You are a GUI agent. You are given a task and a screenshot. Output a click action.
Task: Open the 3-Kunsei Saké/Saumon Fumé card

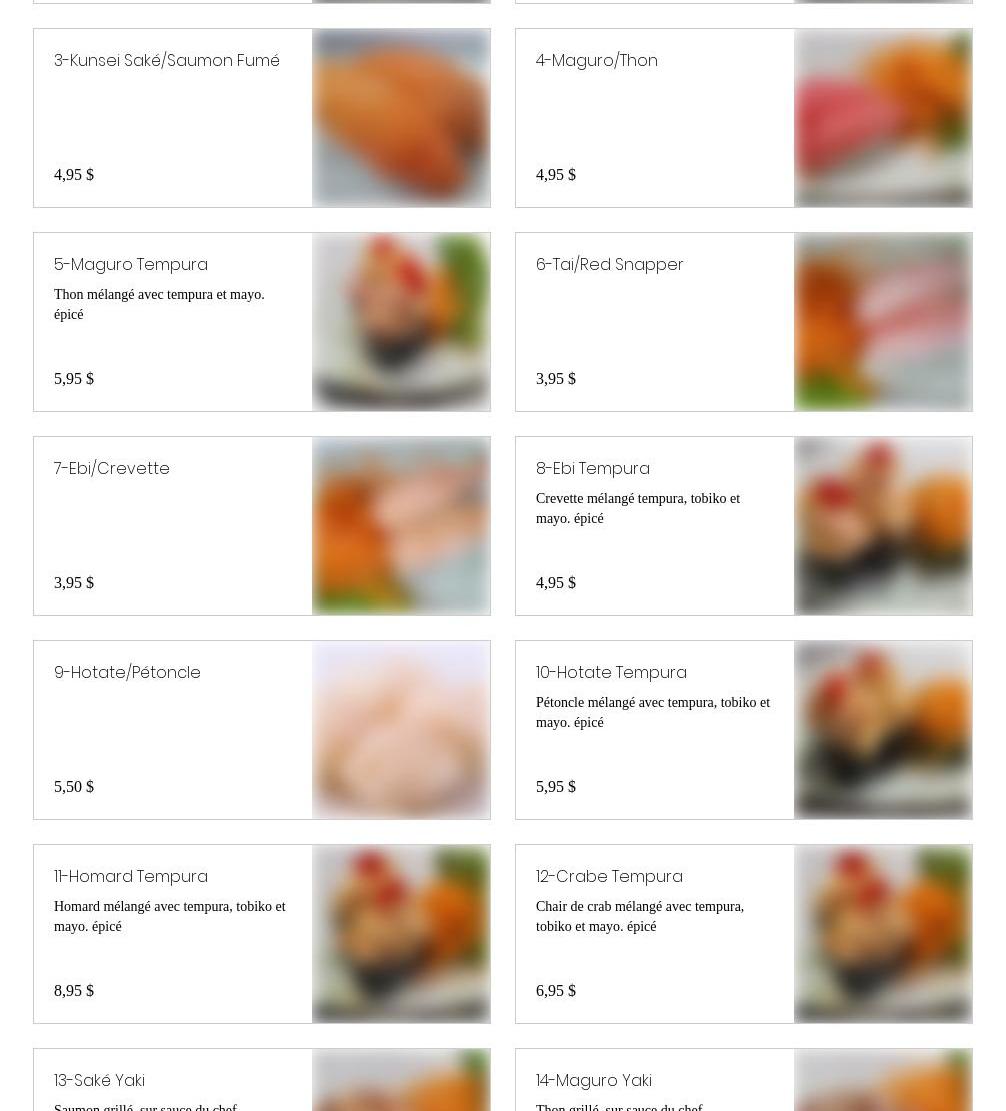coord(167,61)
